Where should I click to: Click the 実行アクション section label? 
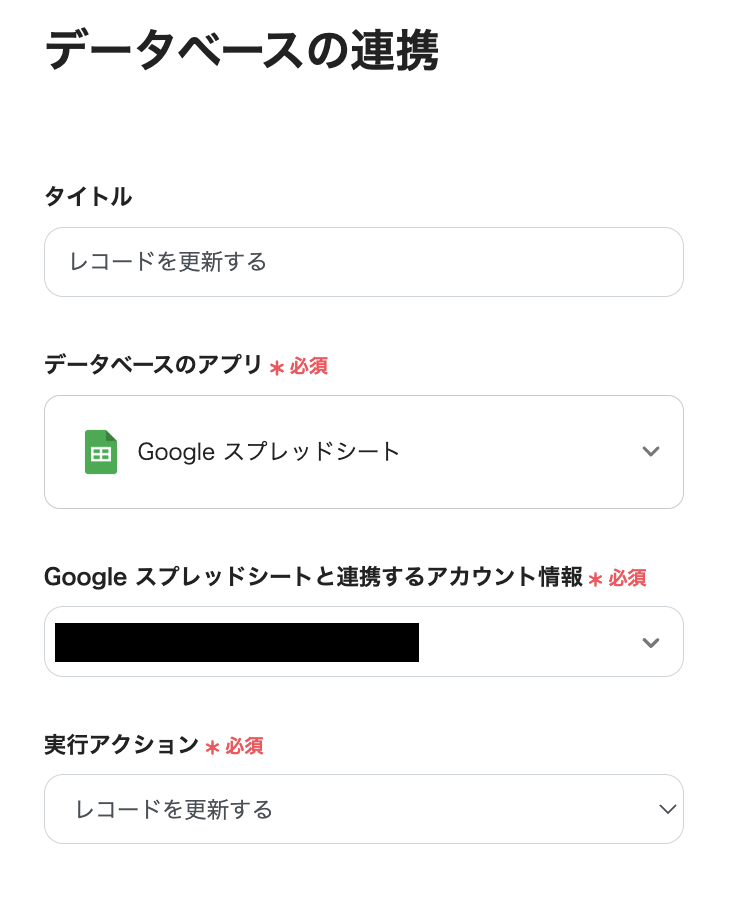tap(110, 746)
